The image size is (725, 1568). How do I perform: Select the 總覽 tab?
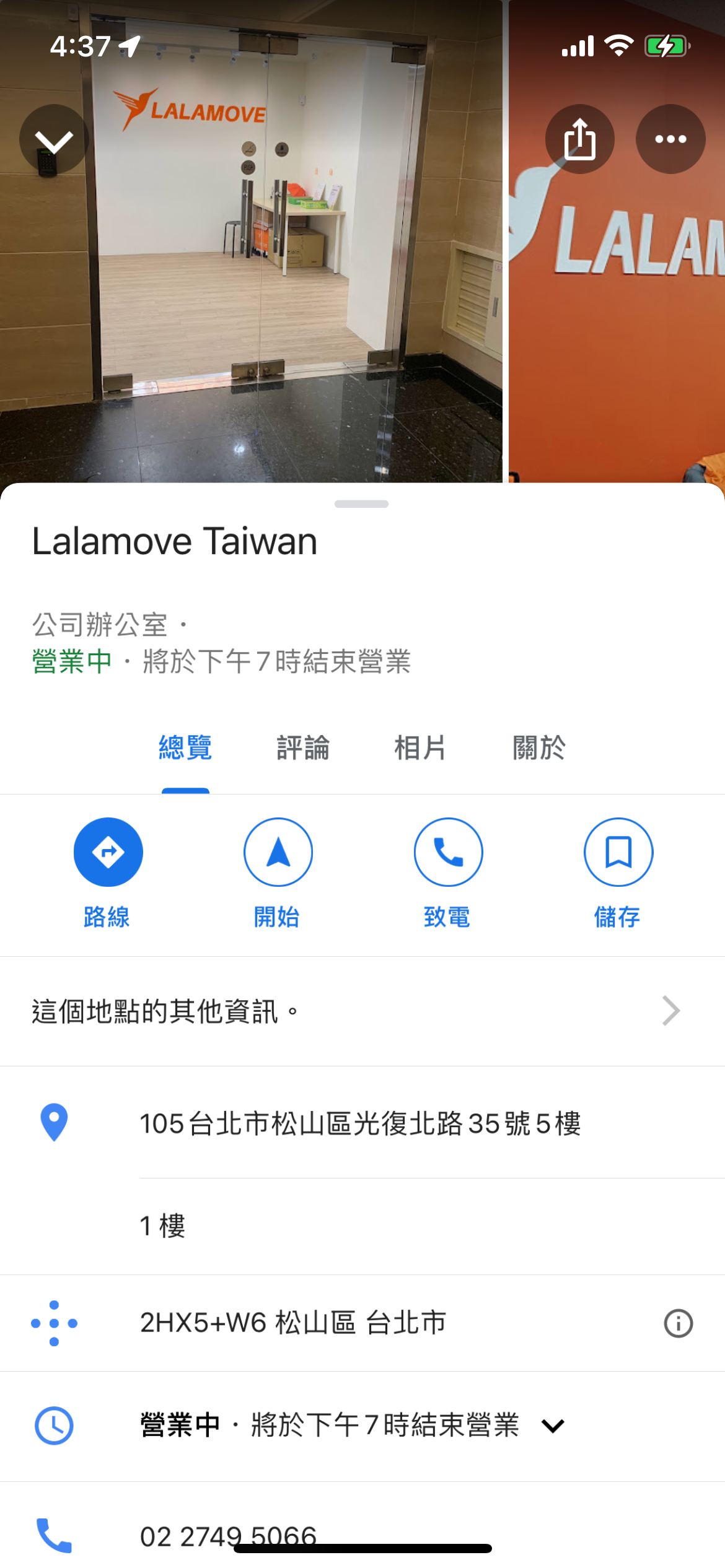185,748
